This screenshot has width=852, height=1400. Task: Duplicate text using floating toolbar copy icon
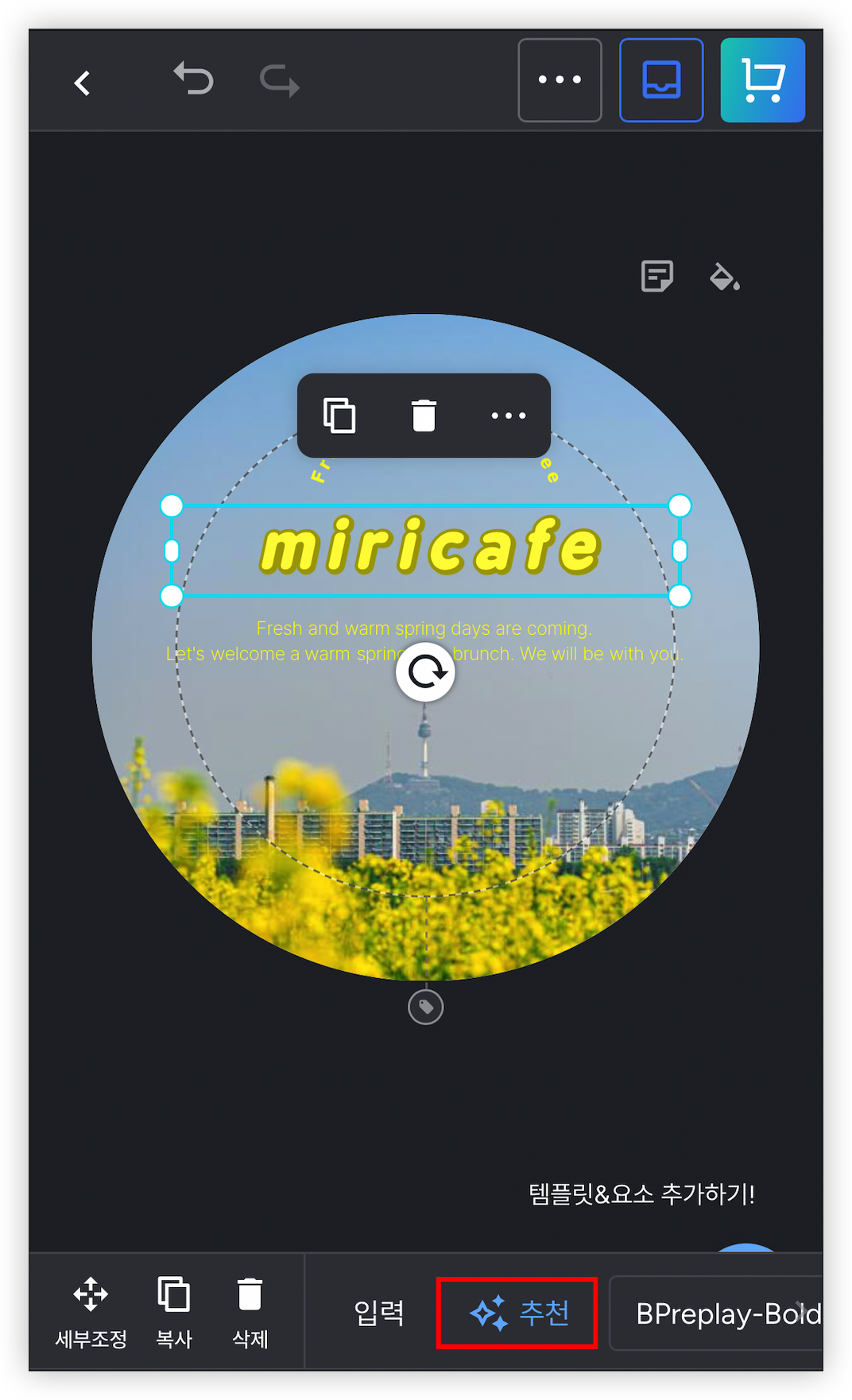339,416
